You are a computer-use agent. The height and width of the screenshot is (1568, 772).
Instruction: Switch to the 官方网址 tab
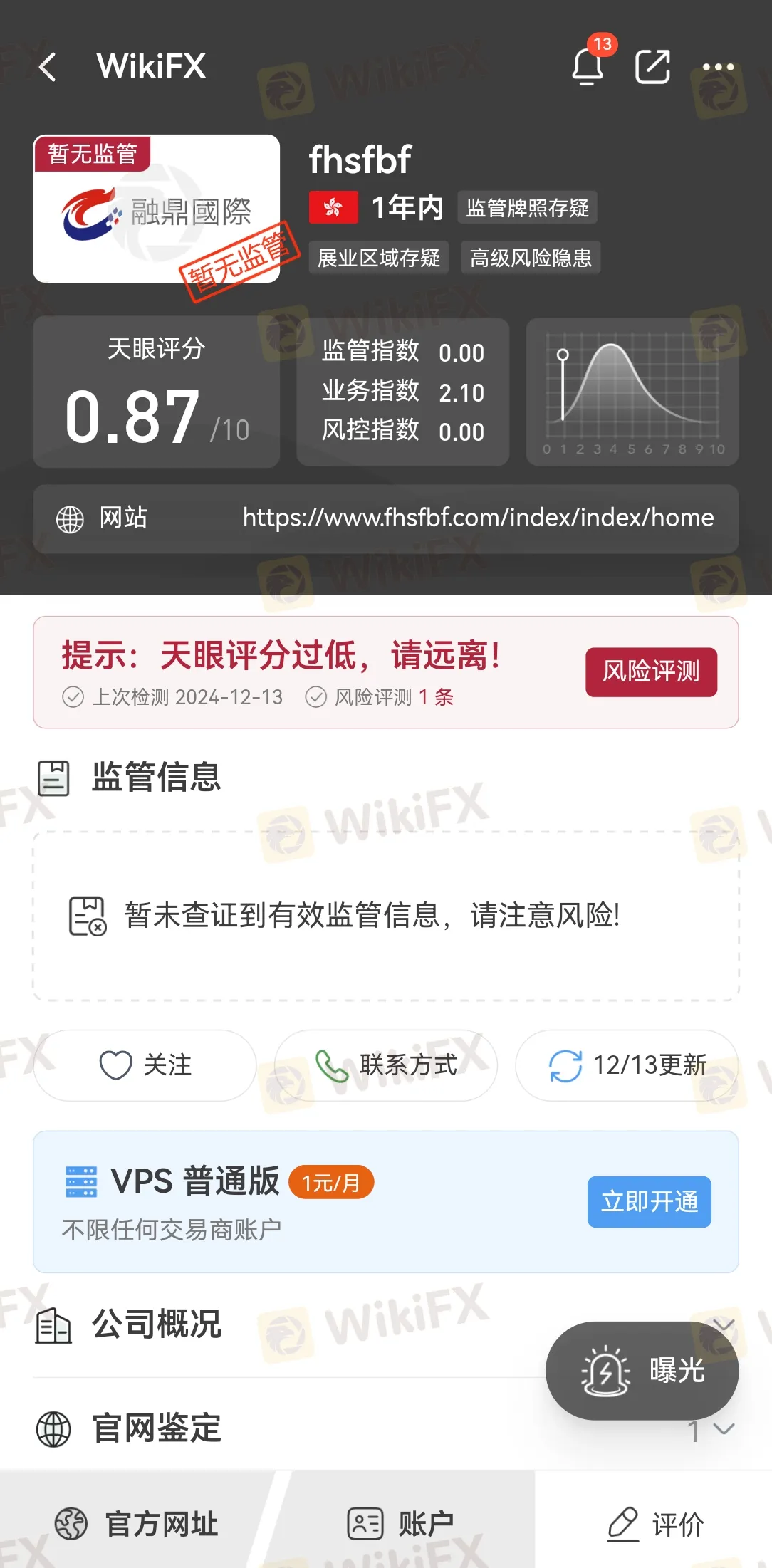pyautogui.click(x=137, y=1524)
